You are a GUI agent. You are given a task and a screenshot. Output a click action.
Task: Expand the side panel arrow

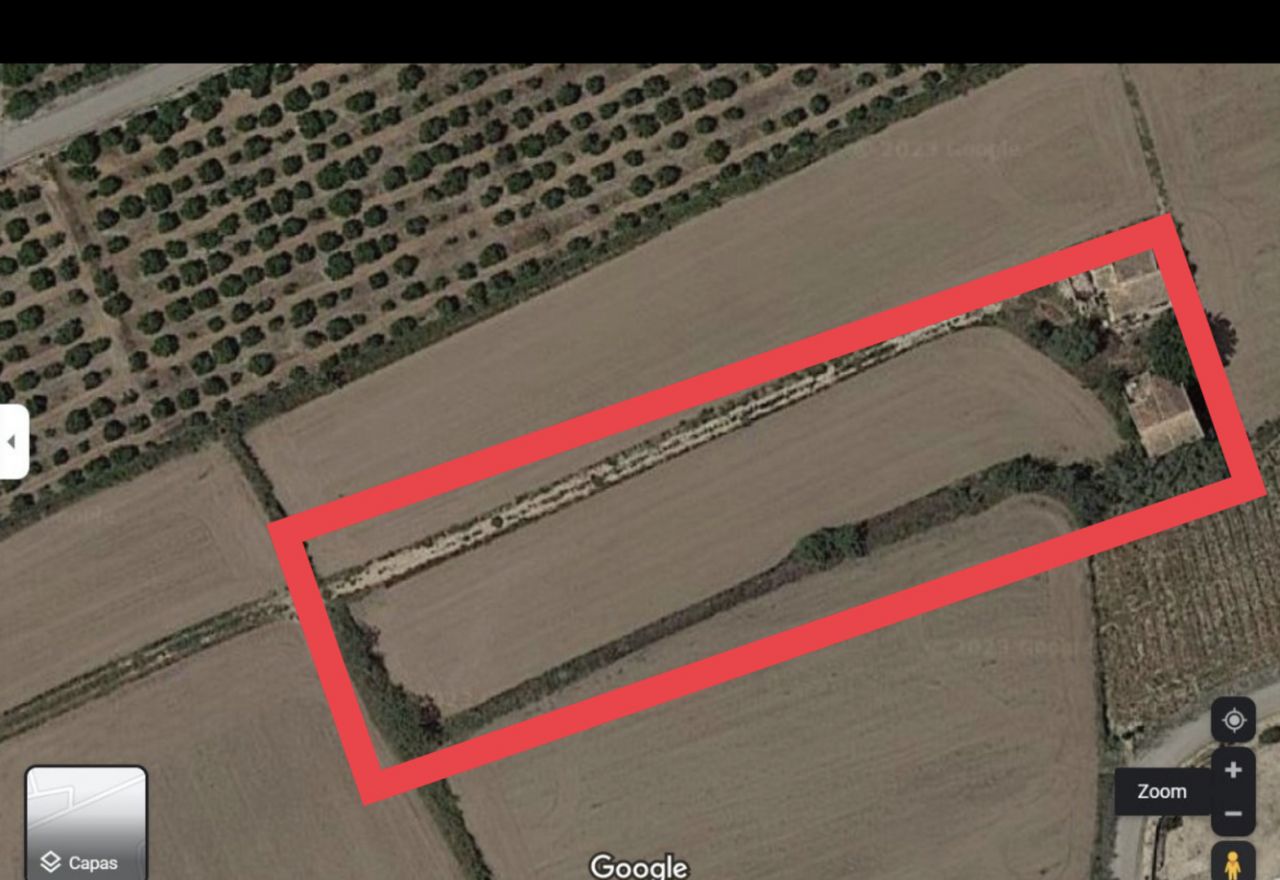click(12, 442)
